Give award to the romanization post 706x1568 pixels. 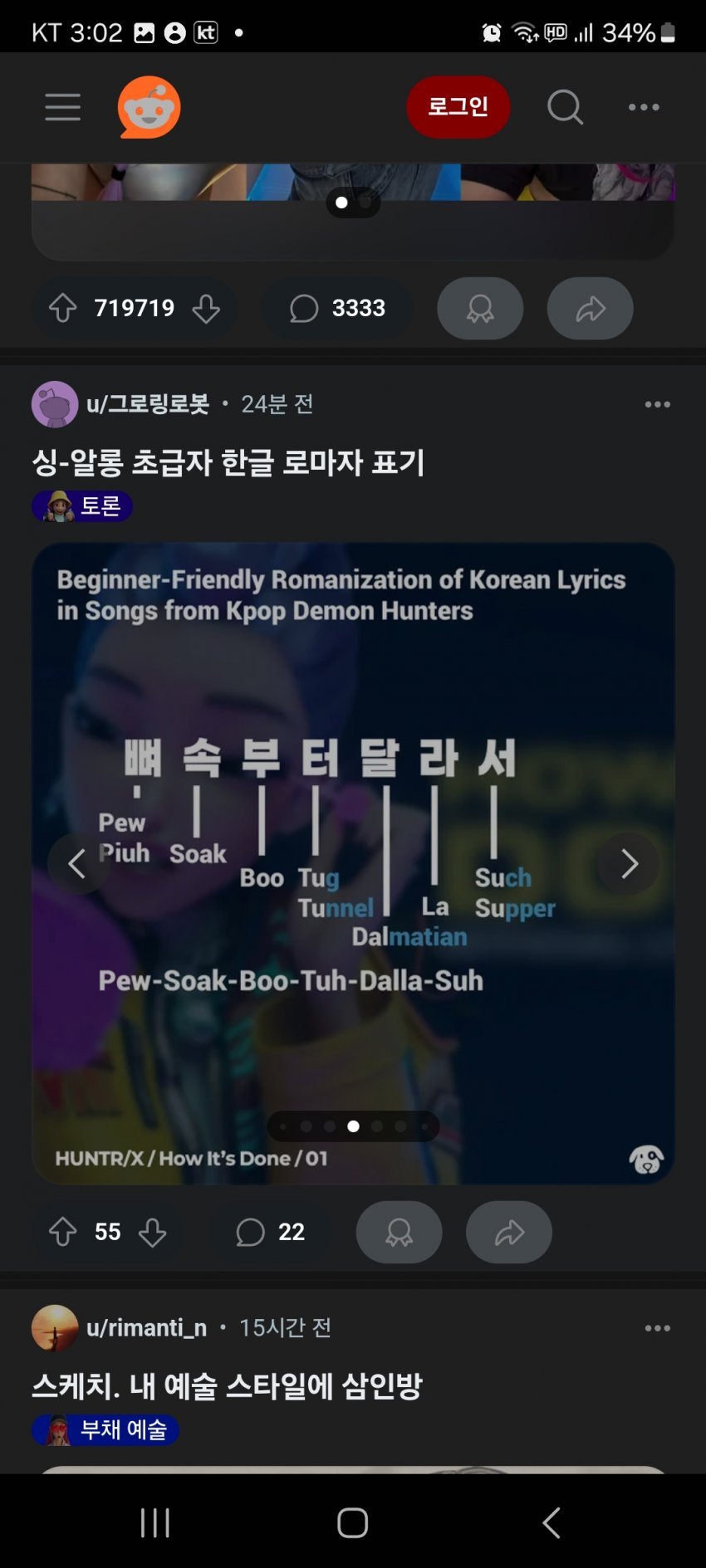(x=399, y=1232)
